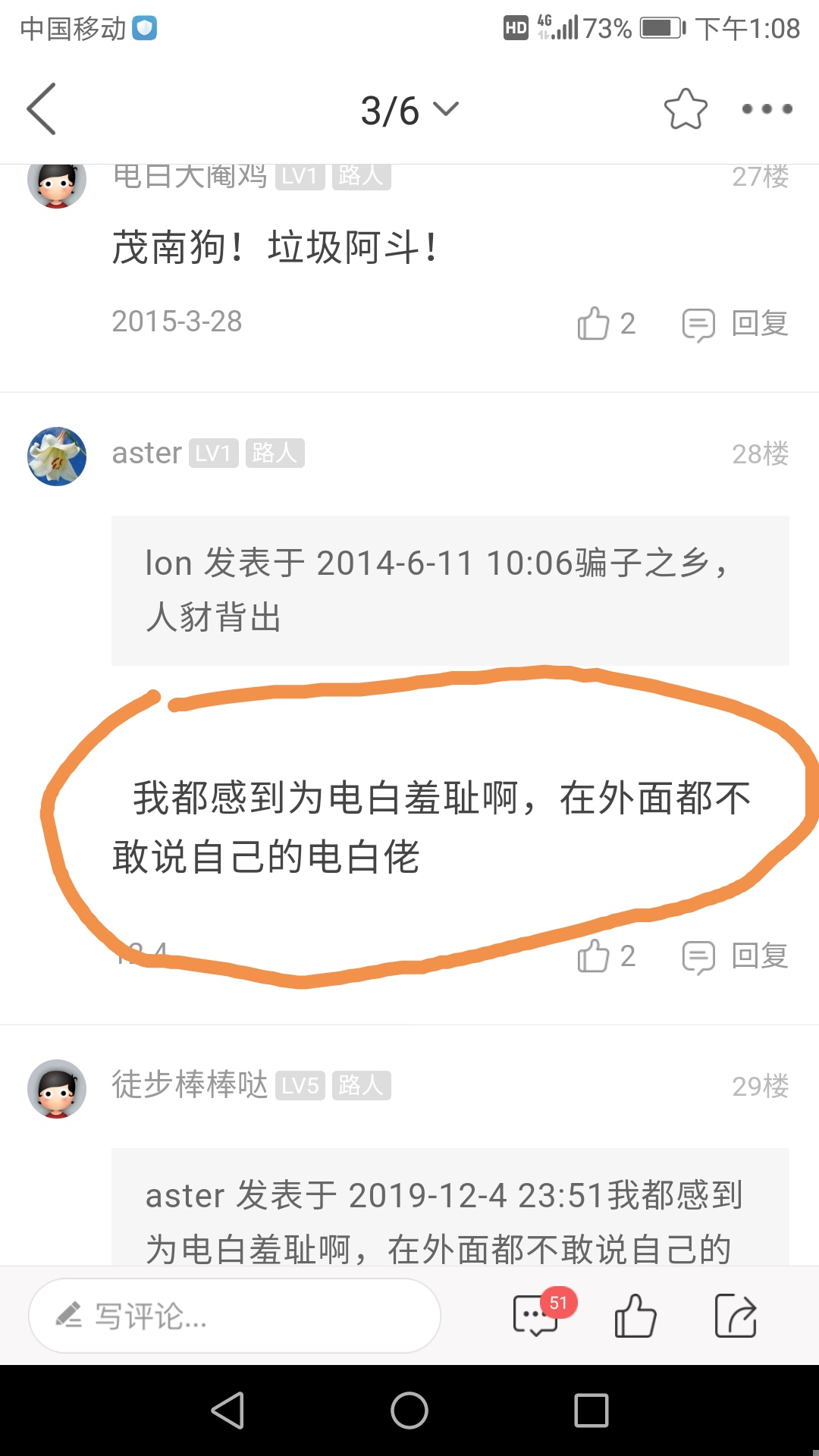The width and height of the screenshot is (819, 1456).
Task: View the 51 comments via the bubble icon
Action: pos(537,1315)
